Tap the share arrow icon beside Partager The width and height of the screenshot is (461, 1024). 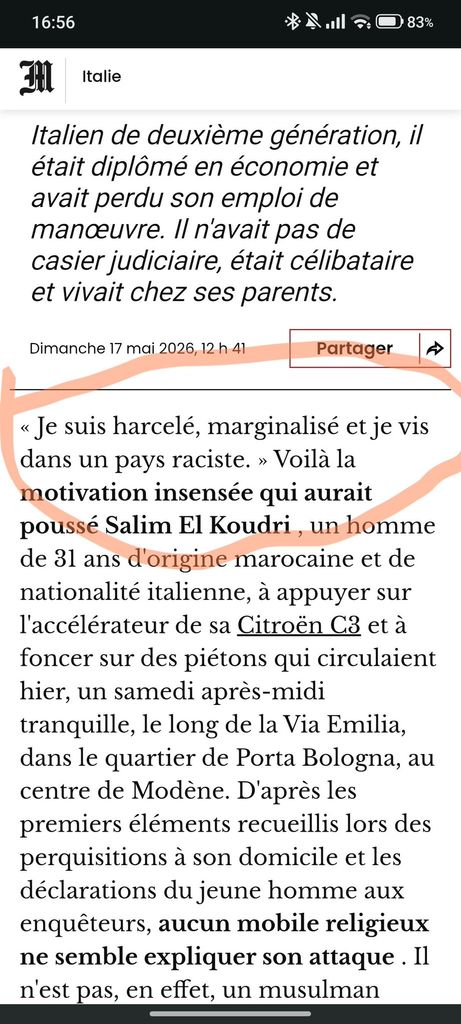tap(435, 348)
